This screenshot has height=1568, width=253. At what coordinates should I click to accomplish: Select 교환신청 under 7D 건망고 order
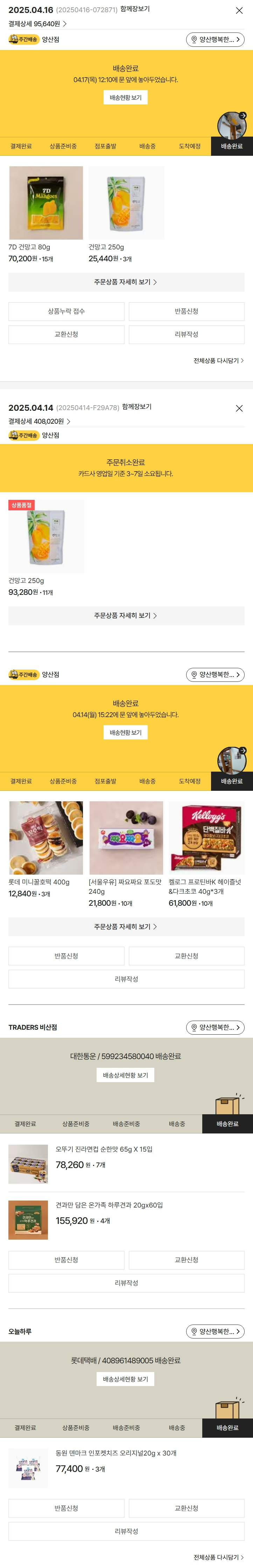click(x=66, y=334)
